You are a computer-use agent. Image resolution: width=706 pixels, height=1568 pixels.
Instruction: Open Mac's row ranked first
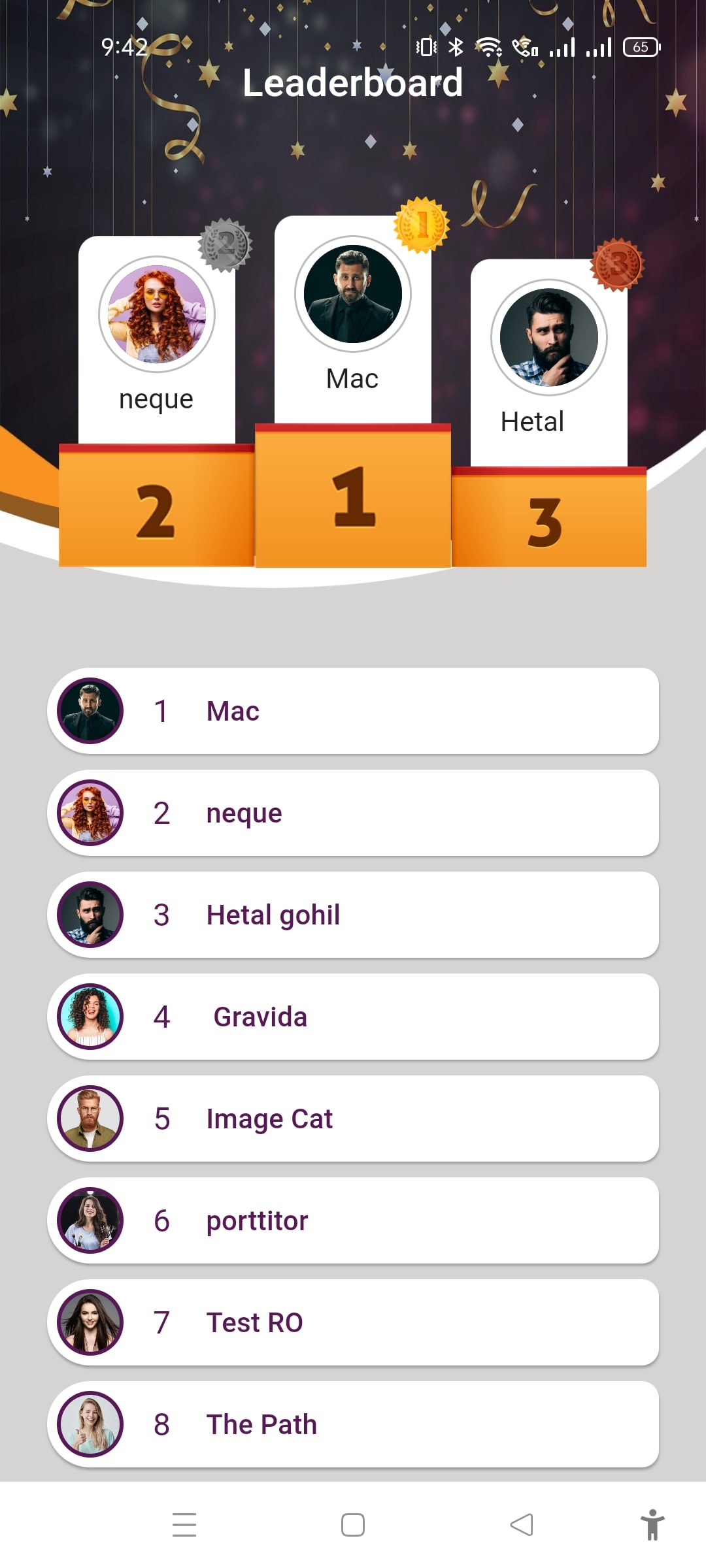[353, 711]
